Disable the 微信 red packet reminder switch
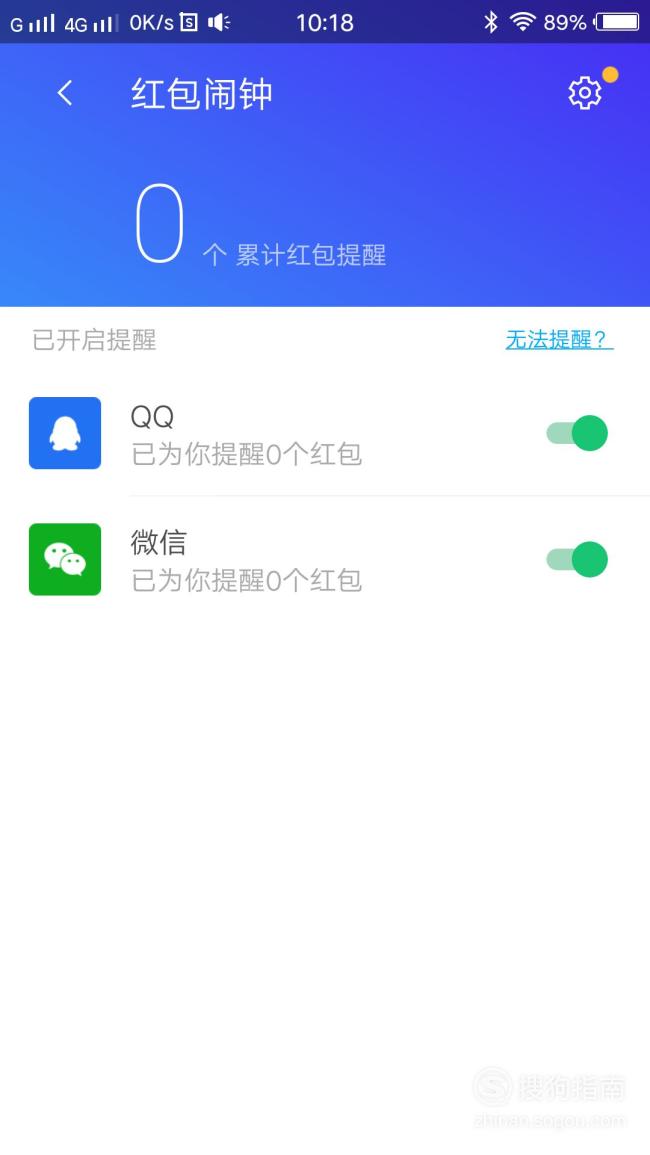 (577, 560)
